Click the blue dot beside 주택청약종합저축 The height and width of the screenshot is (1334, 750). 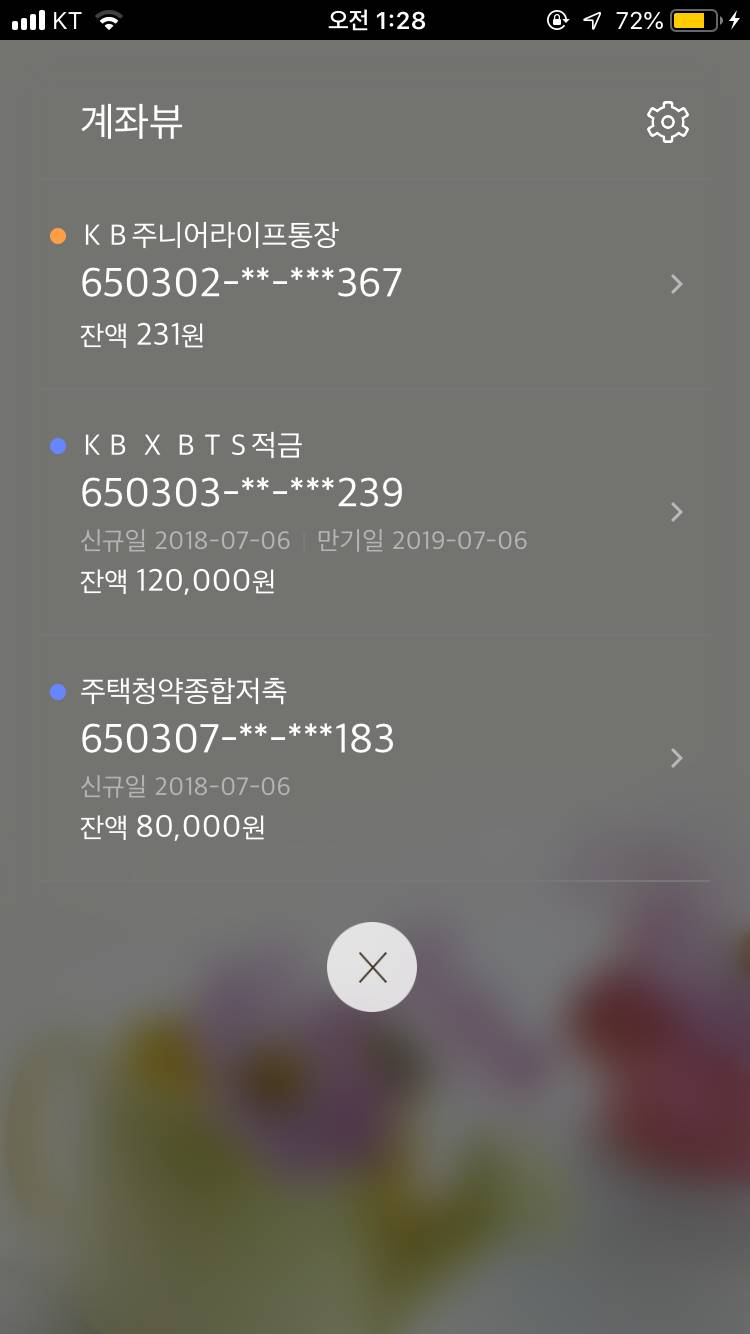(57, 690)
